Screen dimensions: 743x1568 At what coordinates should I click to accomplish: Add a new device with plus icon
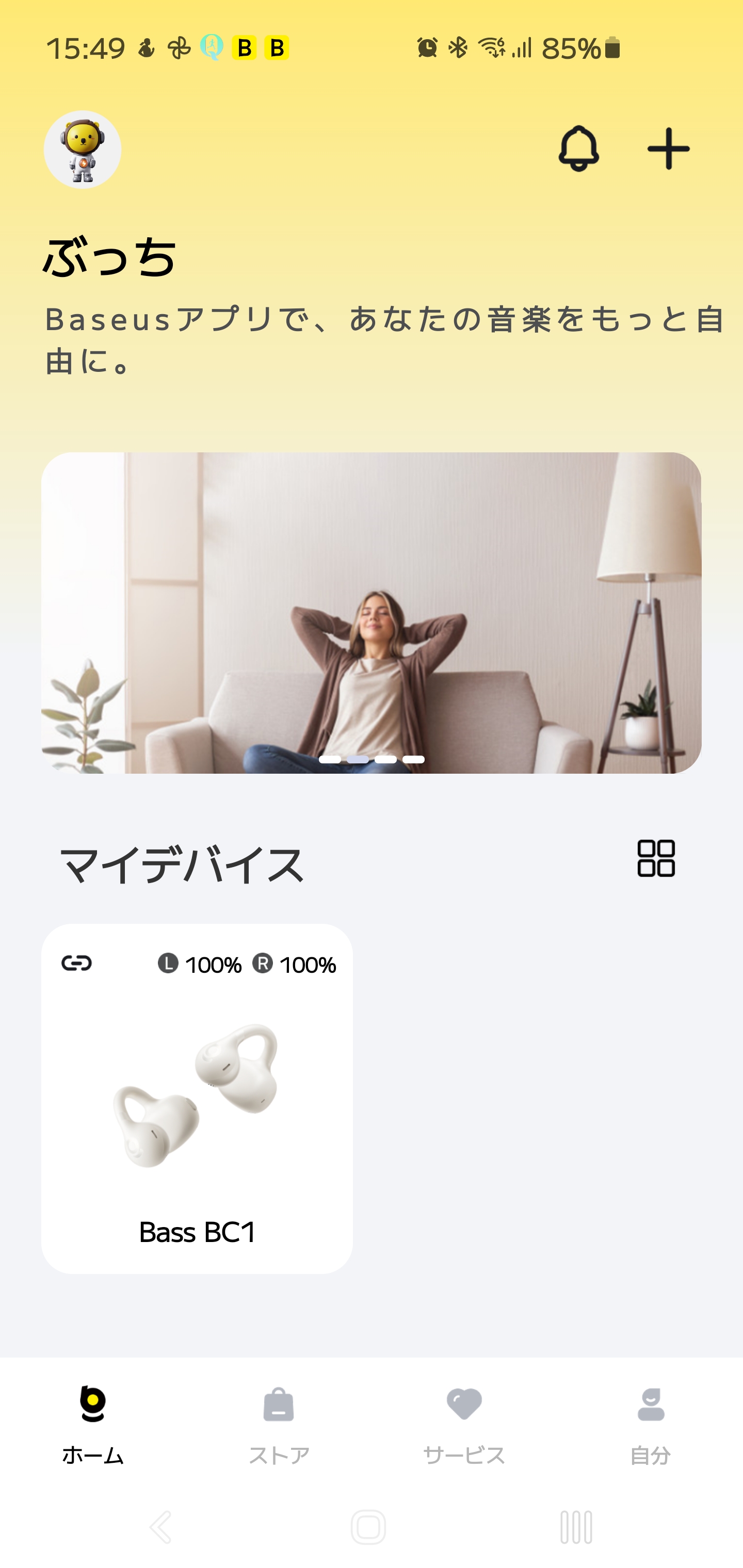pos(668,149)
